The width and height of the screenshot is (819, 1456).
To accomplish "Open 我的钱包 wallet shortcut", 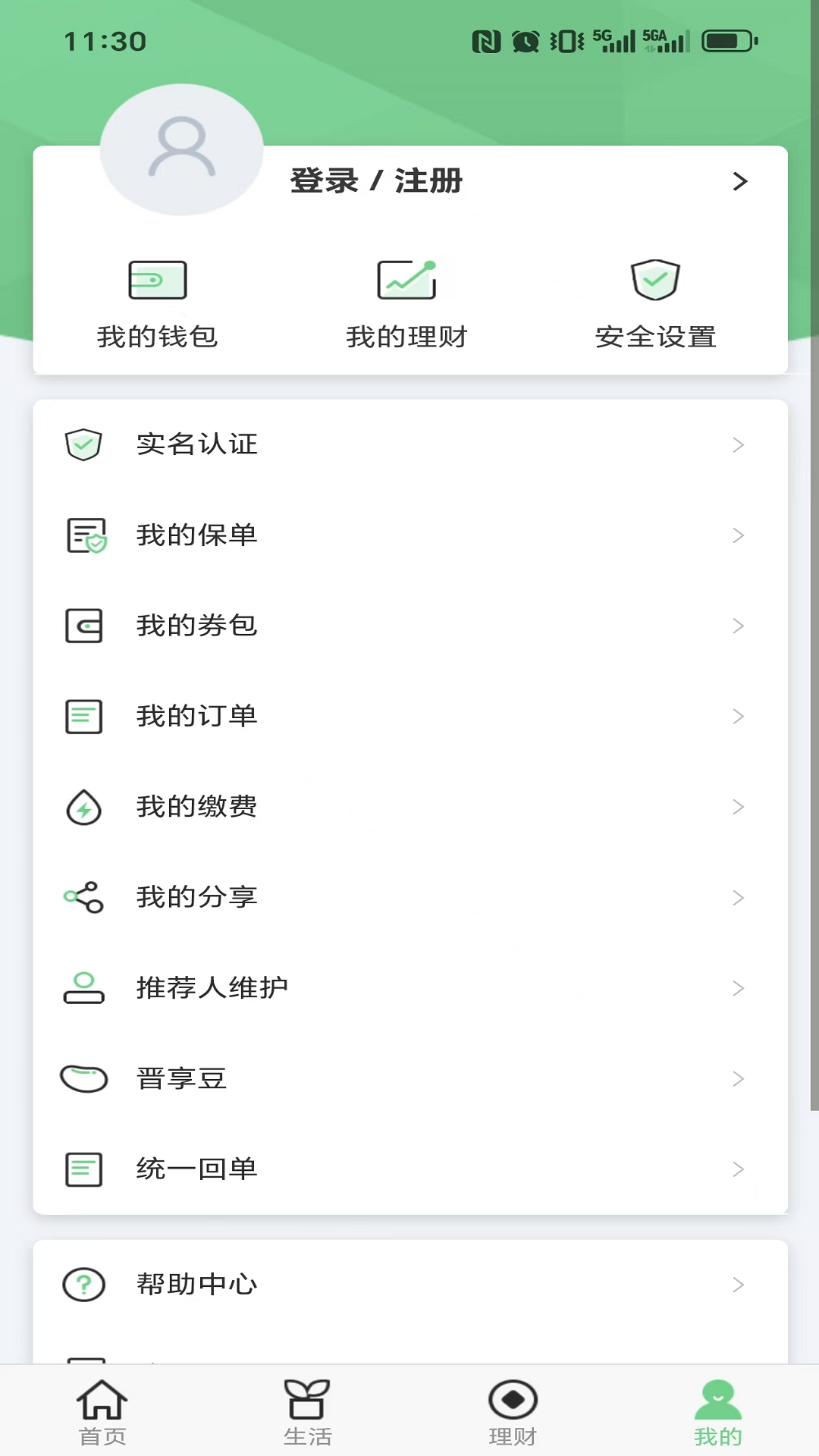I will [x=157, y=305].
